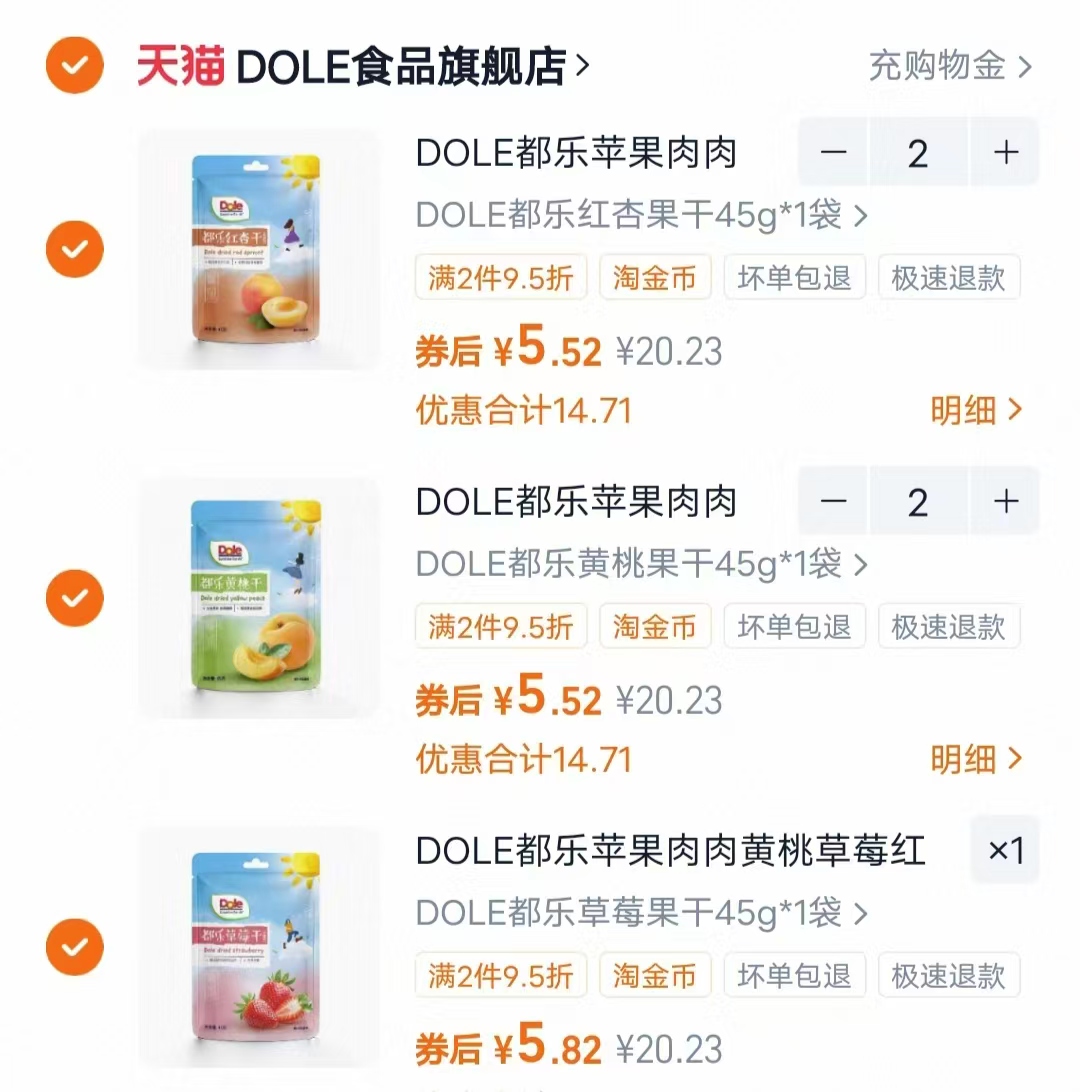Increase yellow peach quantity with plus button
The image size is (1080, 1092).
[x=1005, y=502]
